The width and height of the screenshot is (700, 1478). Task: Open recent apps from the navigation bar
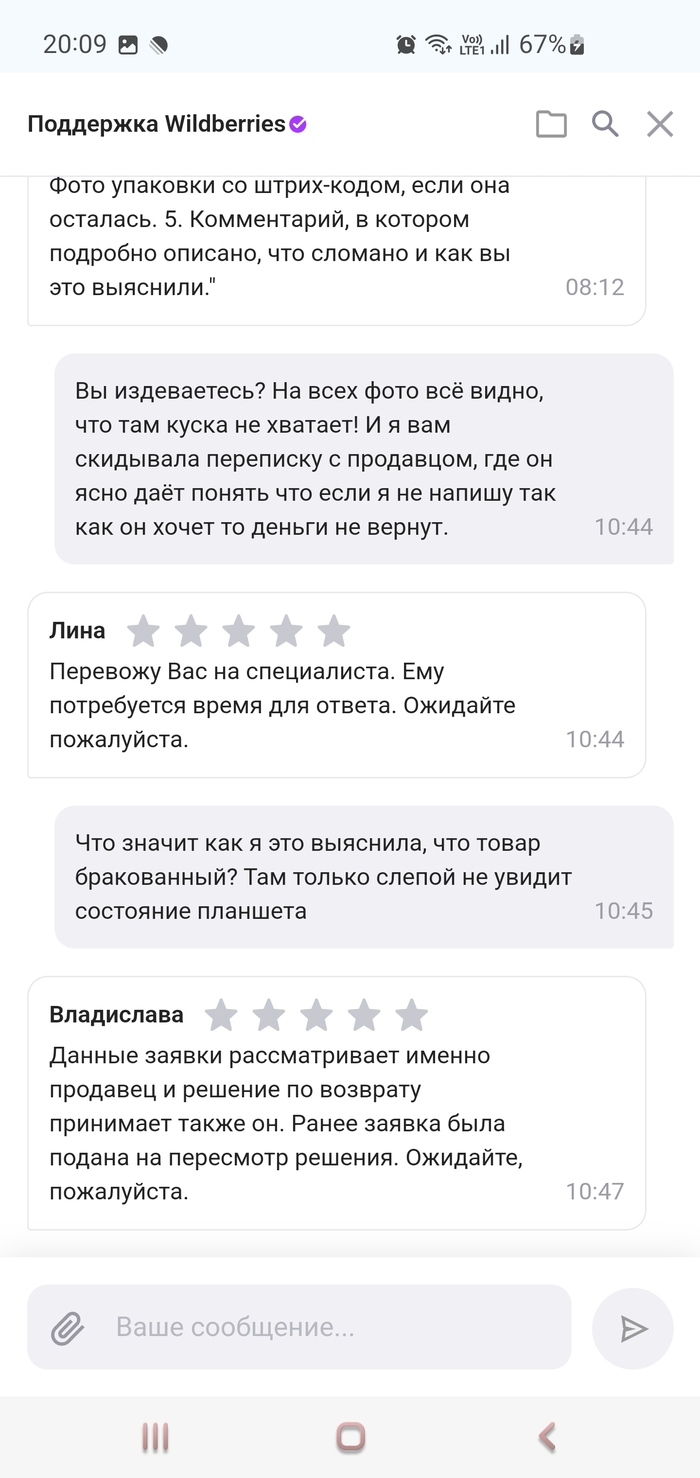click(x=155, y=1438)
